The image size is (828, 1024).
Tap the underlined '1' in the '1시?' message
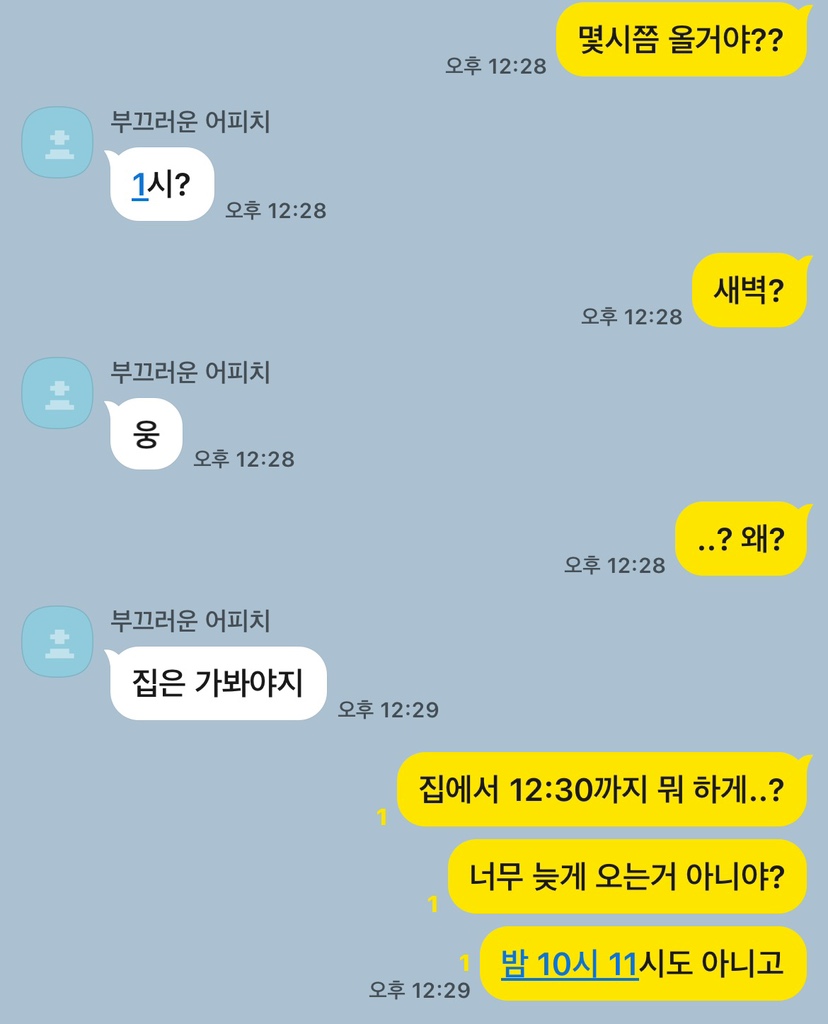140,184
